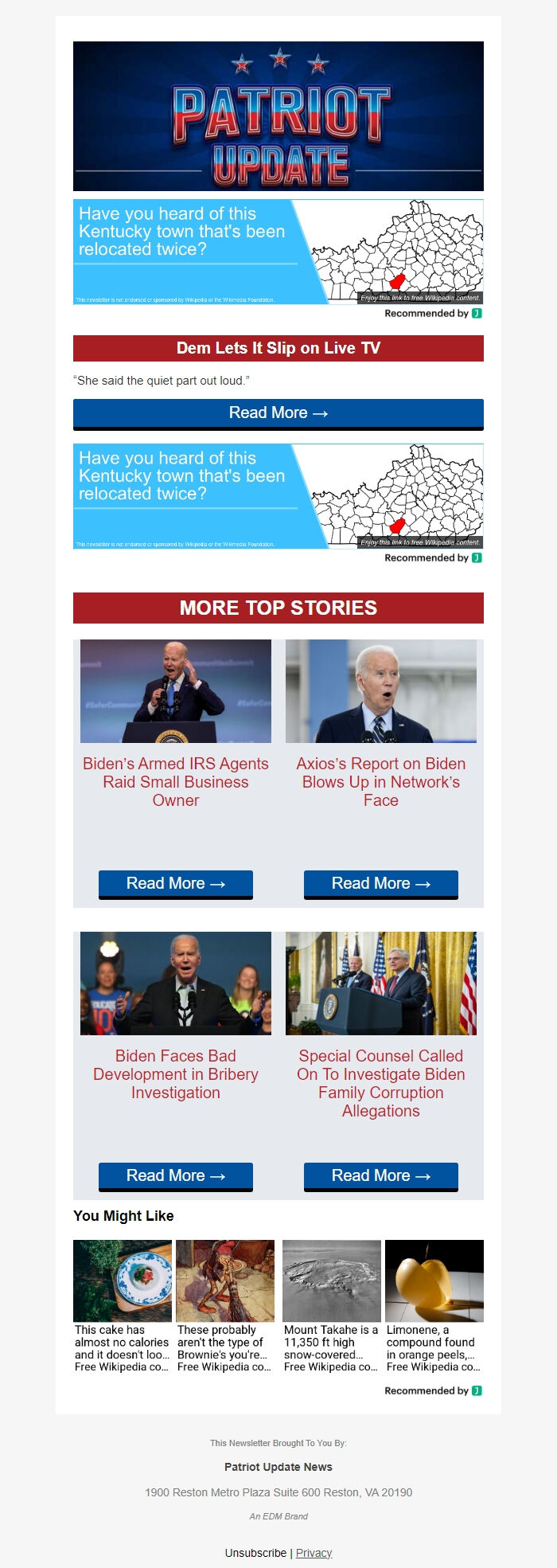Open the Mount Takahe recommendation
This screenshot has height=1568, width=557.
click(331, 1306)
